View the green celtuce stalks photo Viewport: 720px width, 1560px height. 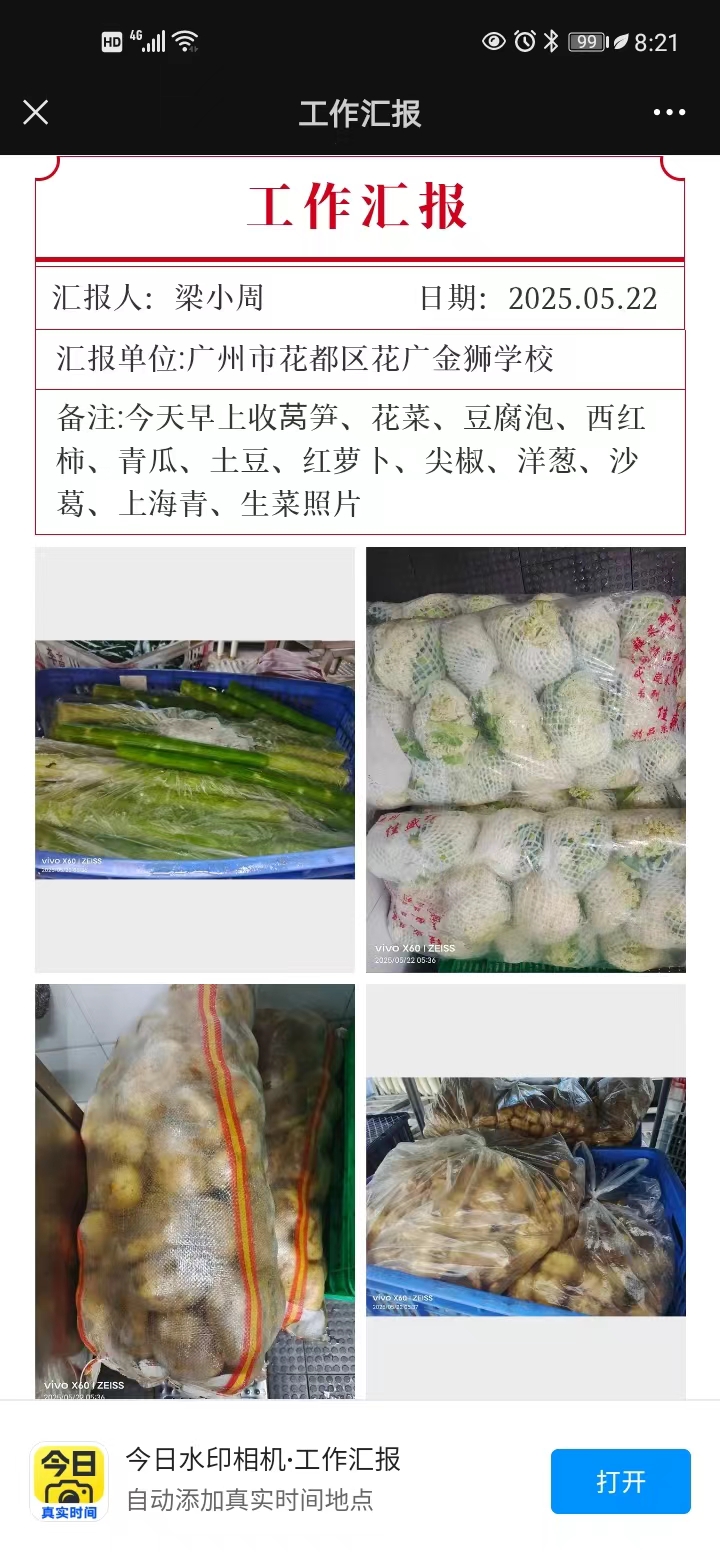coord(195,760)
